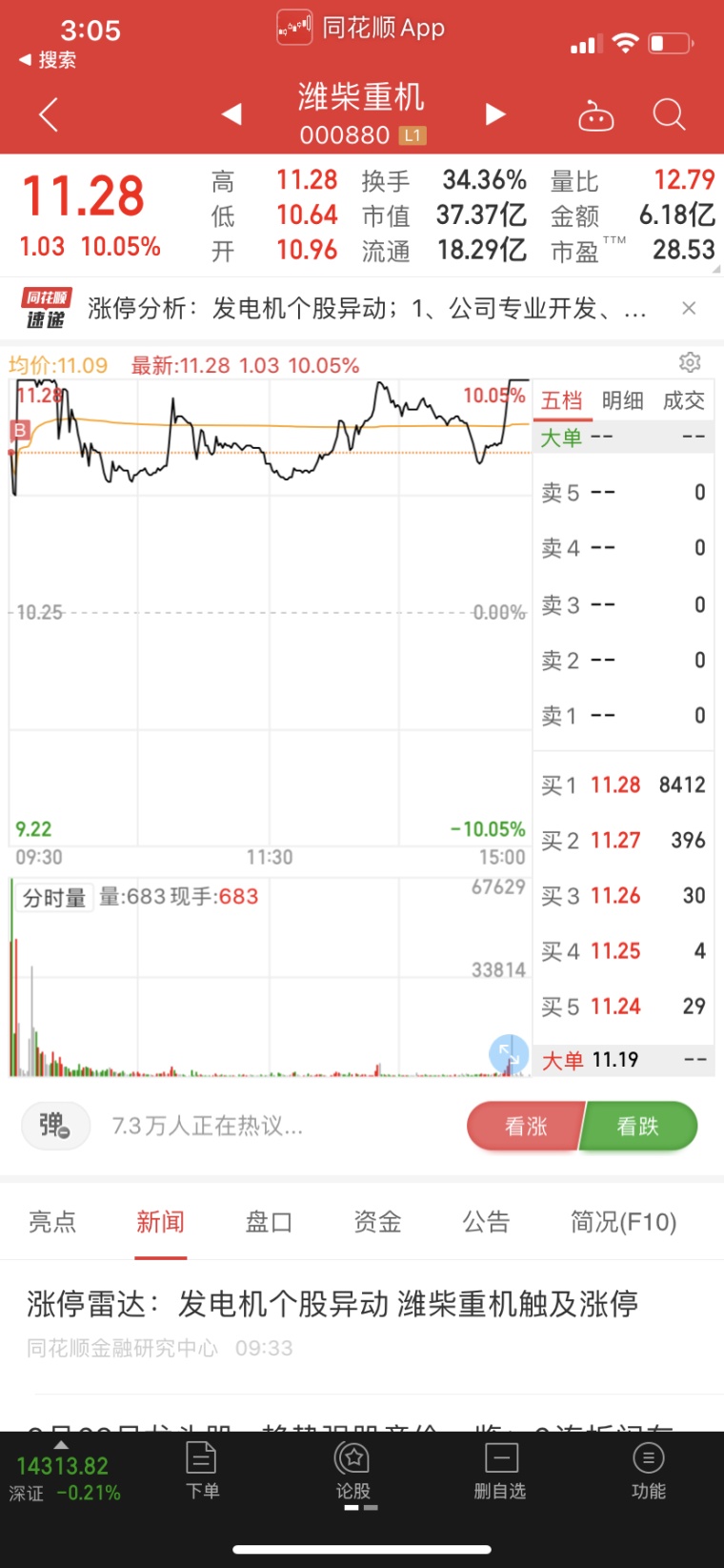Go back using the top-left arrow
724x1568 pixels.
49,115
